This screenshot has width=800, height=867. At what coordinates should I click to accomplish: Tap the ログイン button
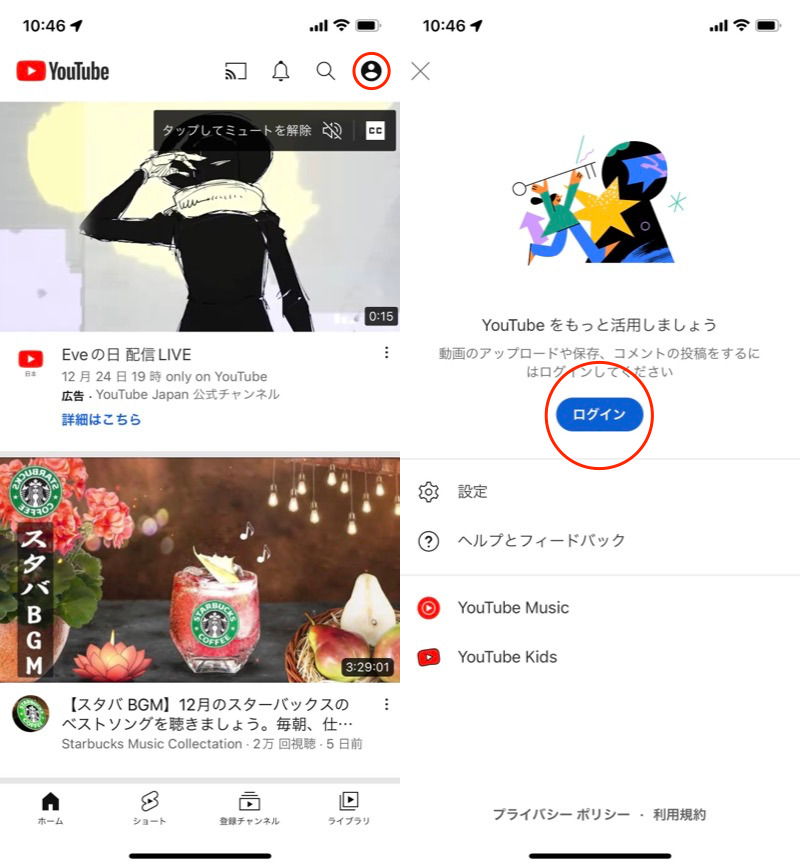[x=599, y=414]
